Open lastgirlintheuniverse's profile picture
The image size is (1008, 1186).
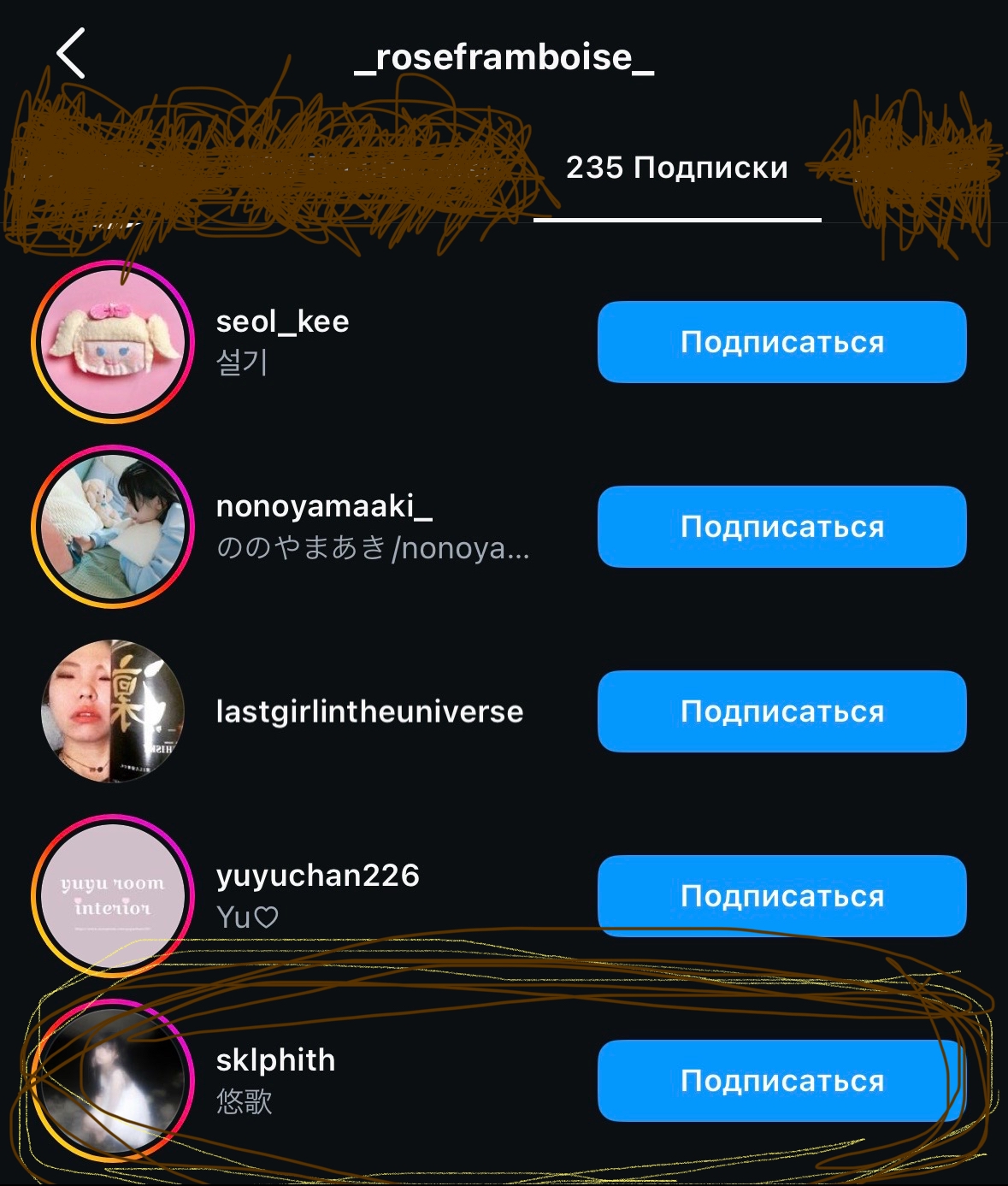[112, 711]
